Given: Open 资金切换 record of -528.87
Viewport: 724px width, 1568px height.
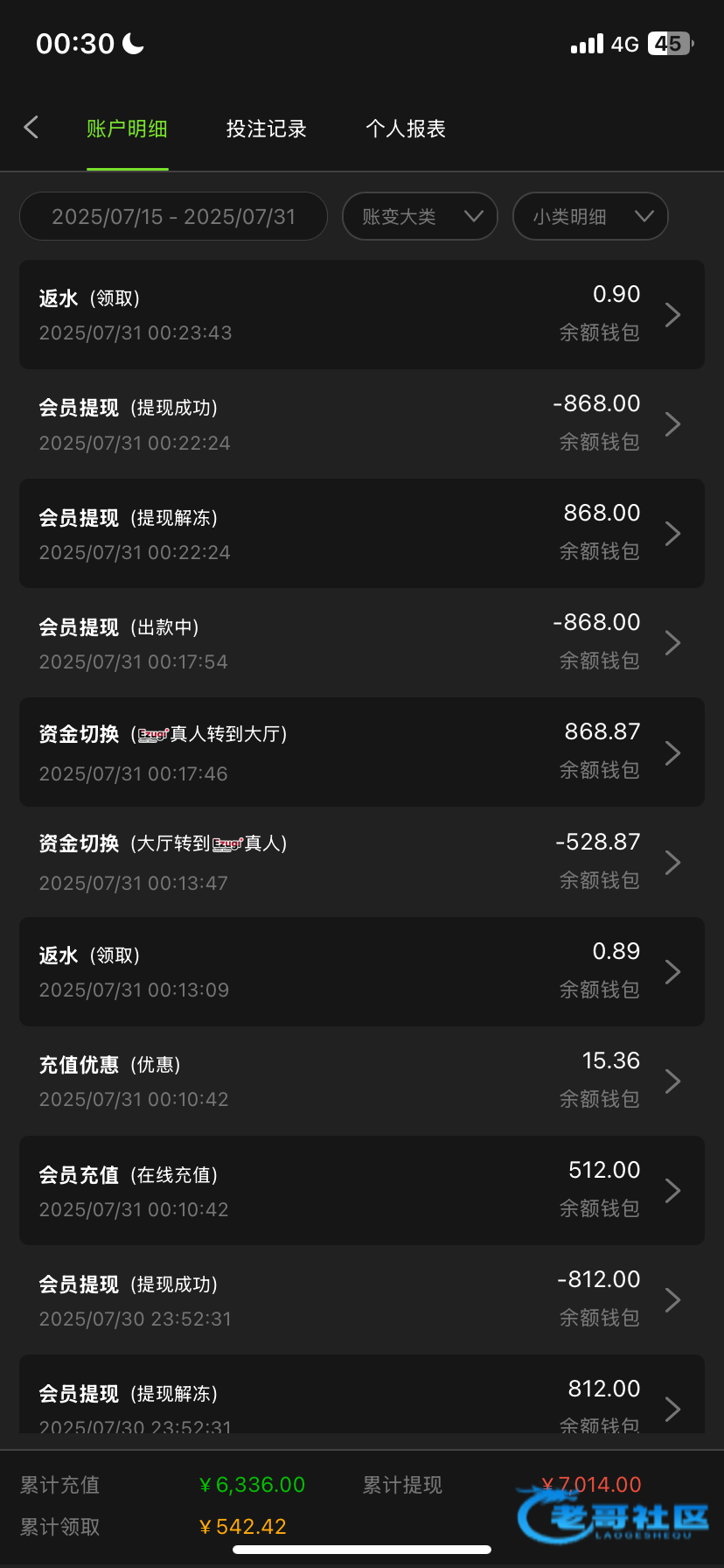Looking at the screenshot, I should pos(362,862).
